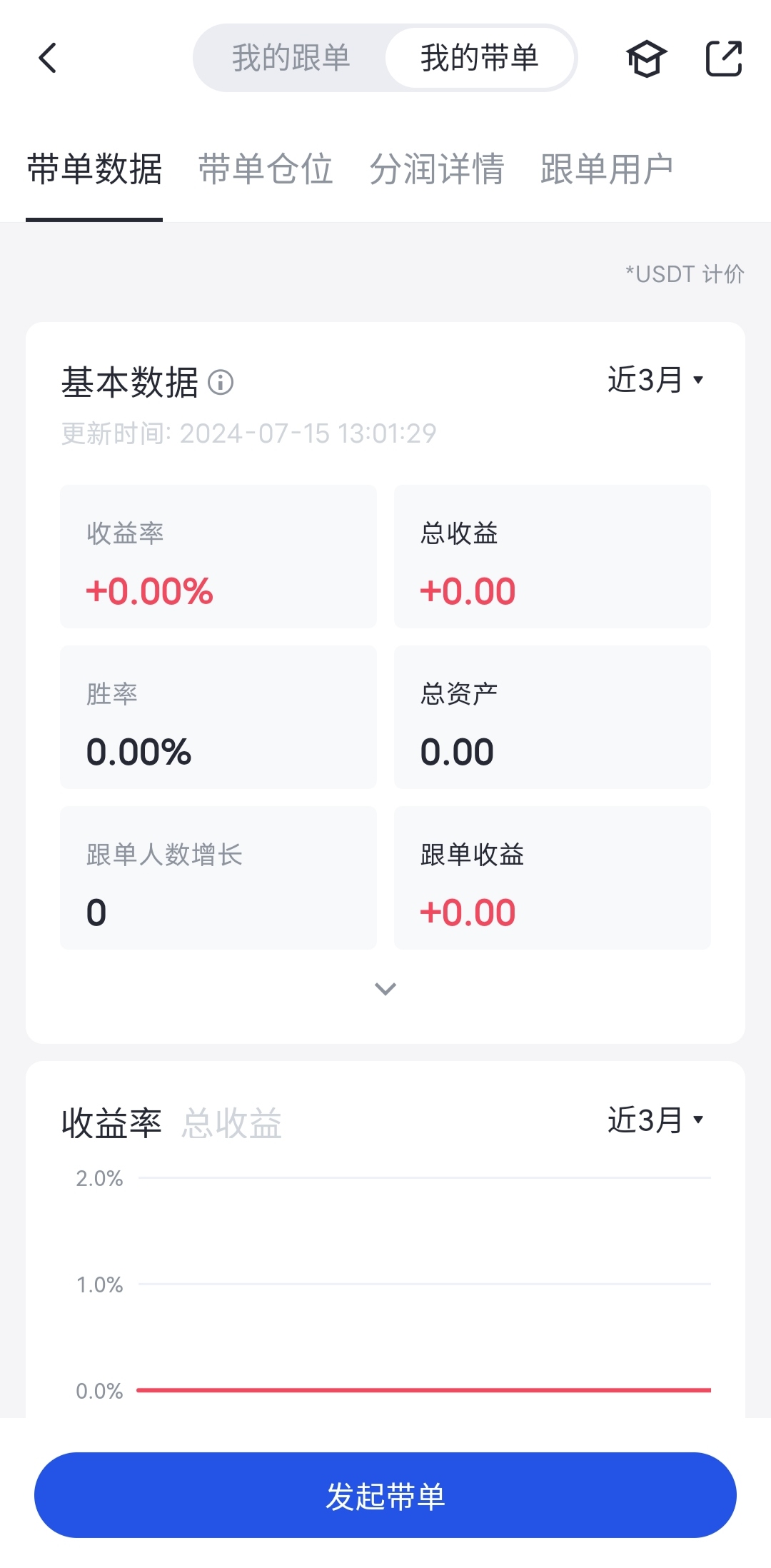Share this page via the share icon

(723, 59)
